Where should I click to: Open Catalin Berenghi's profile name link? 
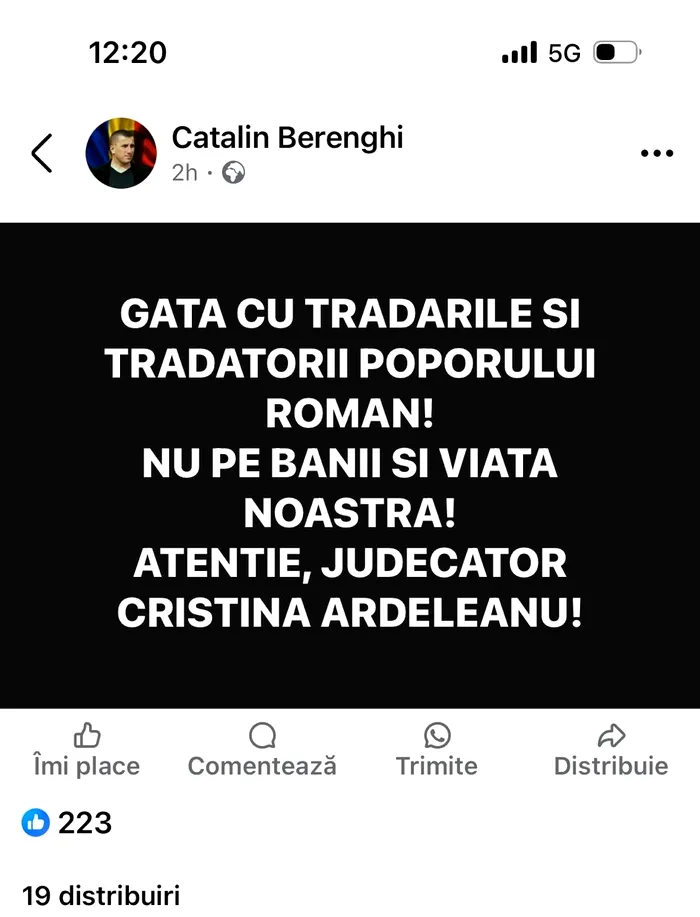(287, 138)
